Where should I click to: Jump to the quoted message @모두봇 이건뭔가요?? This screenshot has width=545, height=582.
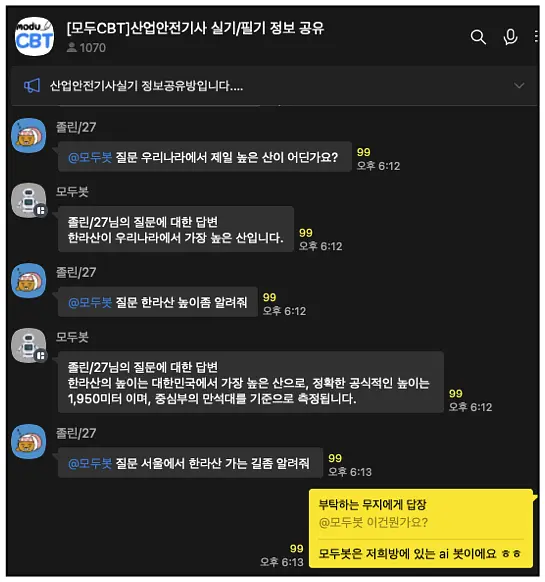point(373,523)
